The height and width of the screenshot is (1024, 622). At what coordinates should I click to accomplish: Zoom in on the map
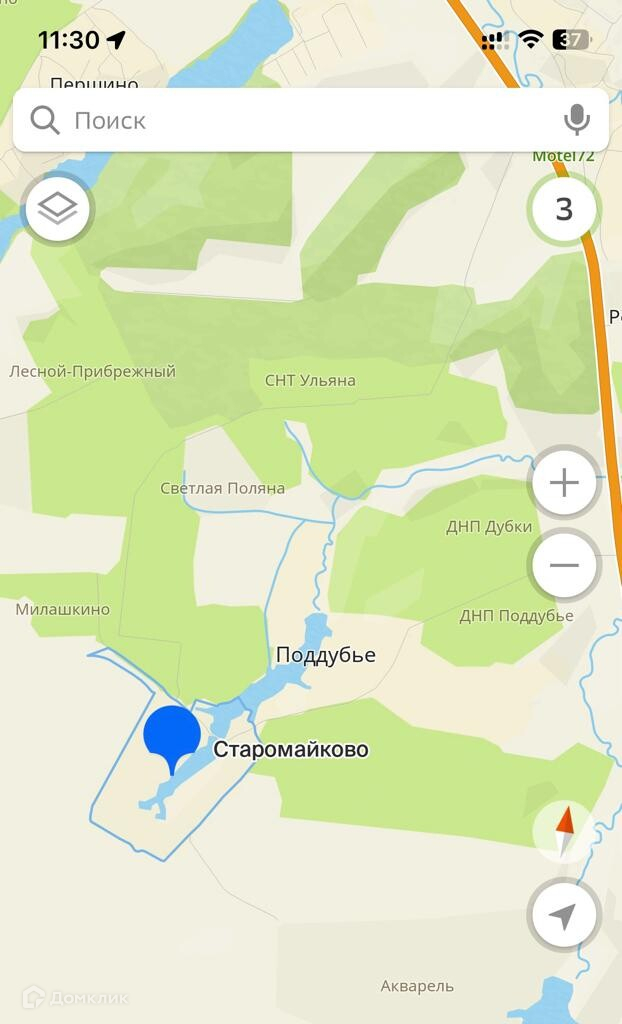[564, 484]
